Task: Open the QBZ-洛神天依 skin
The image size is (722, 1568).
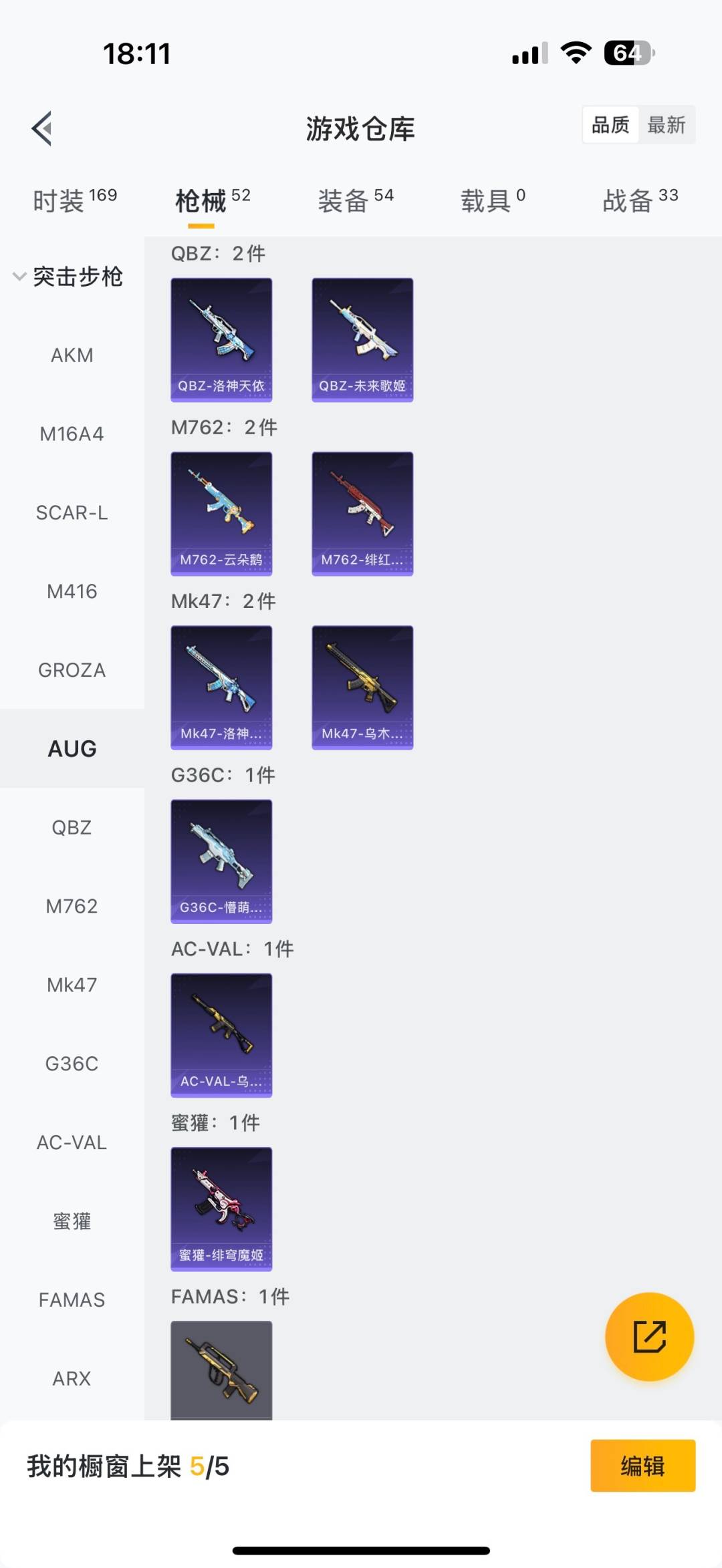Action: point(221,339)
